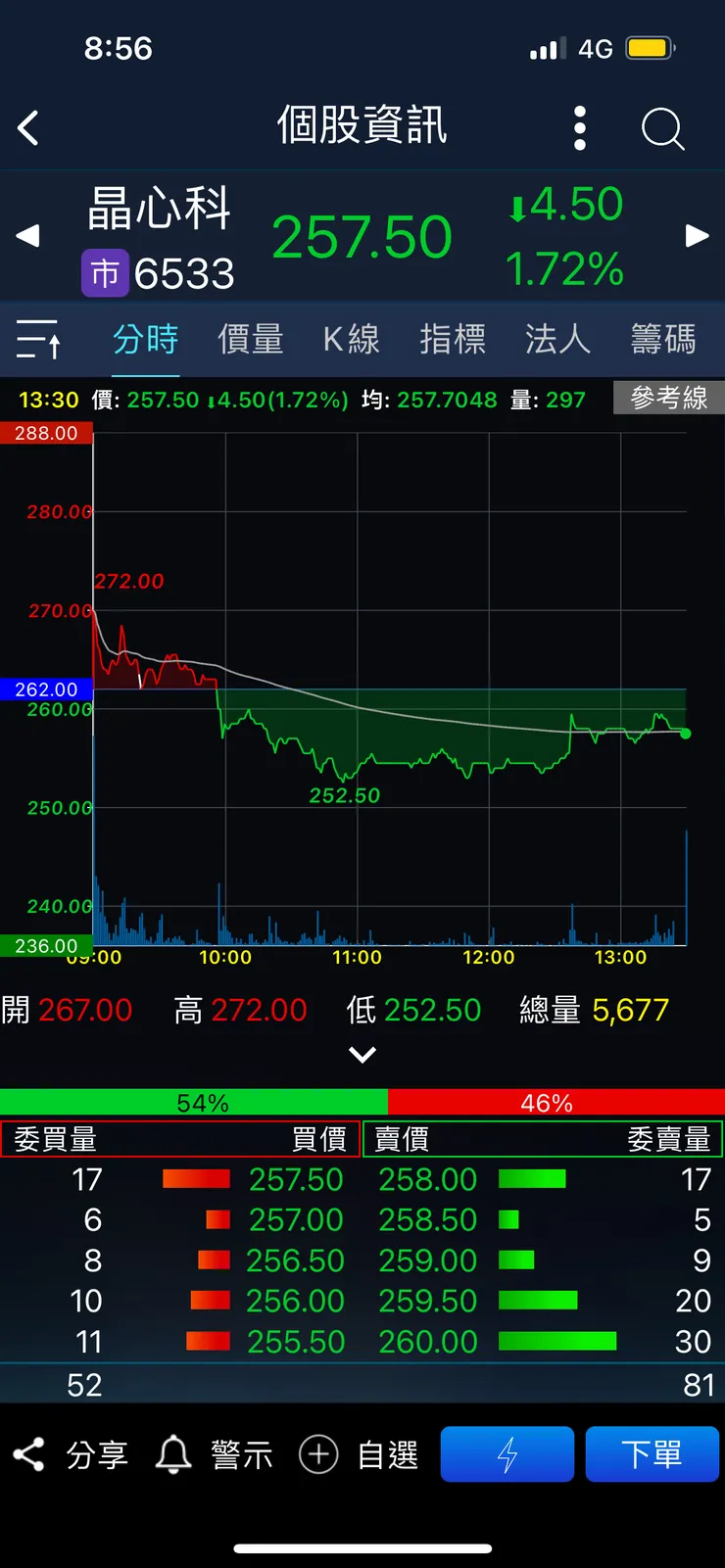The image size is (725, 1568).
Task: Go to previous stock with left arrow
Action: pyautogui.click(x=27, y=235)
